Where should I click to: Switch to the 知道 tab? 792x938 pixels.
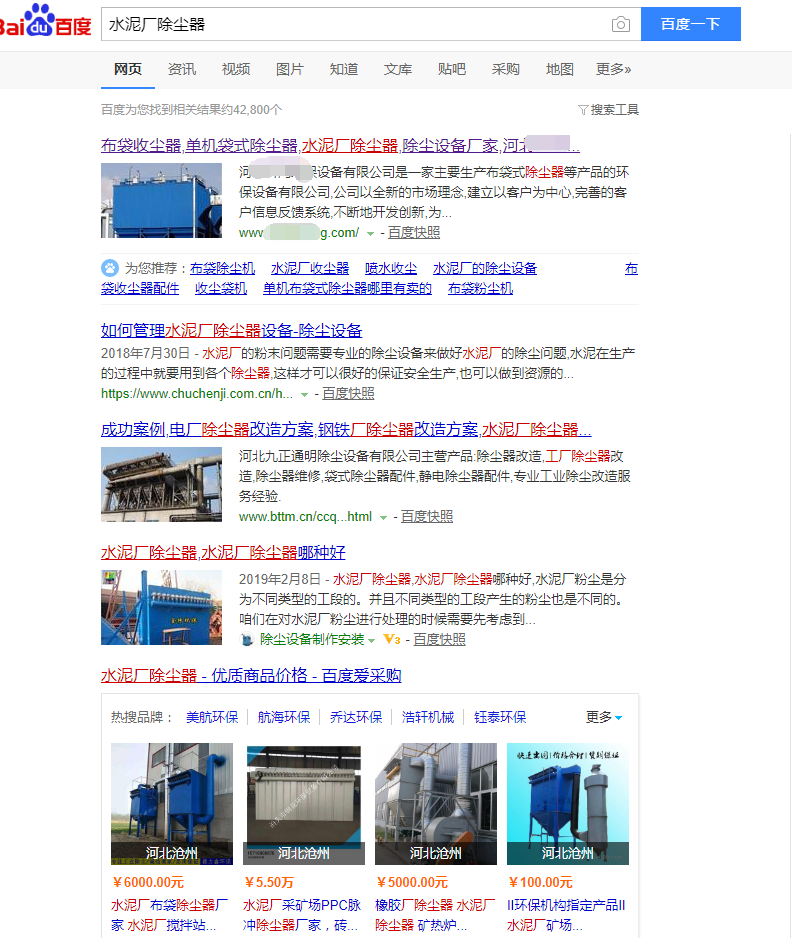344,69
